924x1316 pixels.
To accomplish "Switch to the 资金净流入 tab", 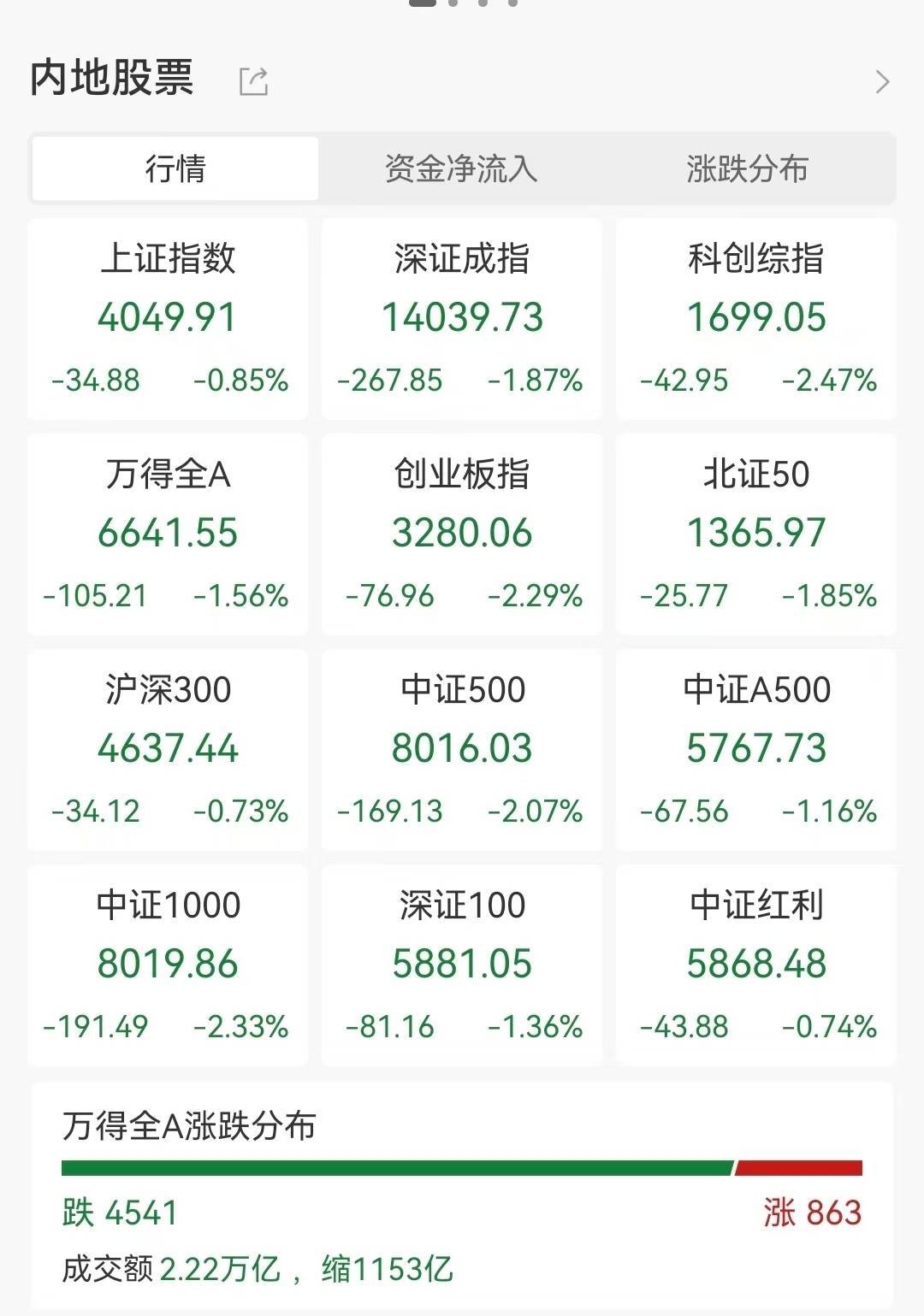I will (461, 168).
